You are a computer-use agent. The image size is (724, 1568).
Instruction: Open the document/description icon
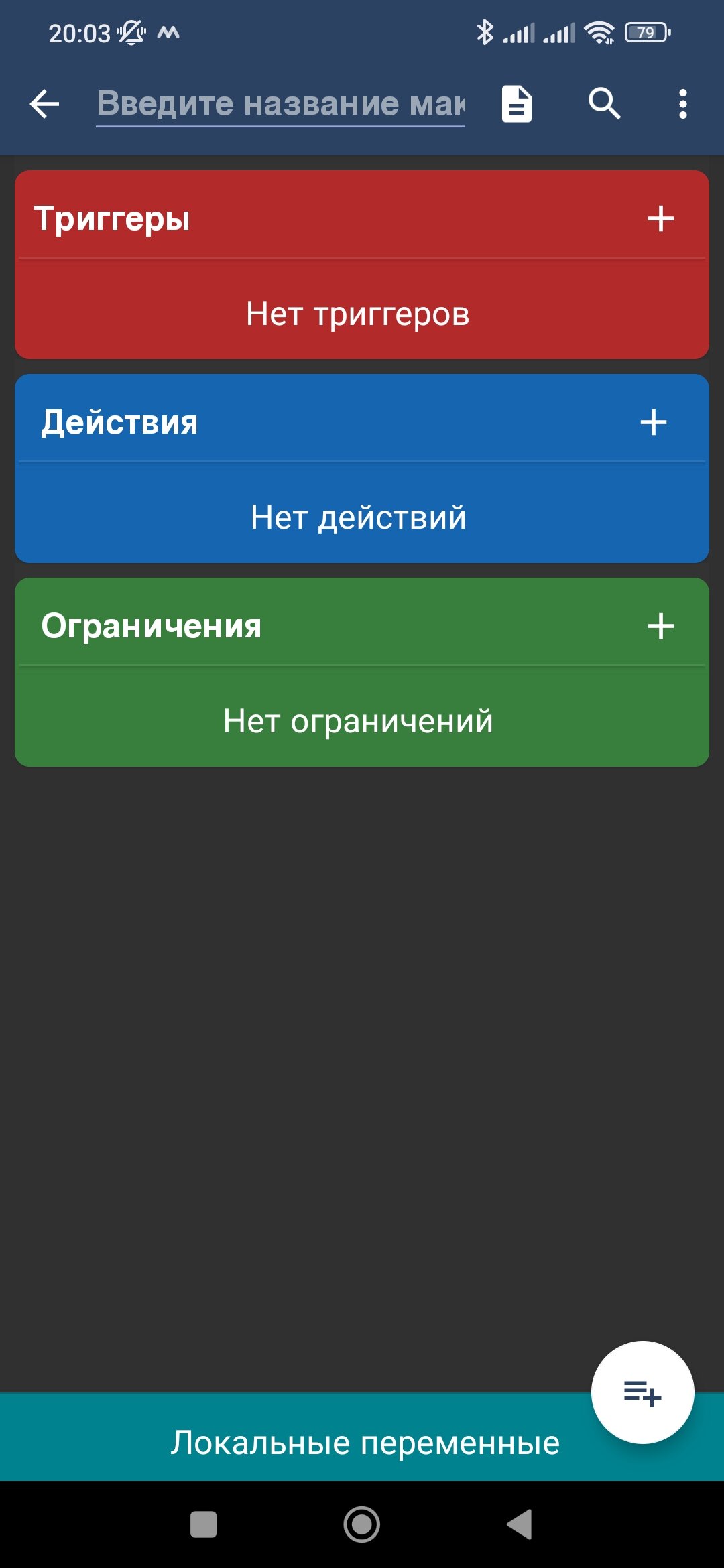point(517,104)
